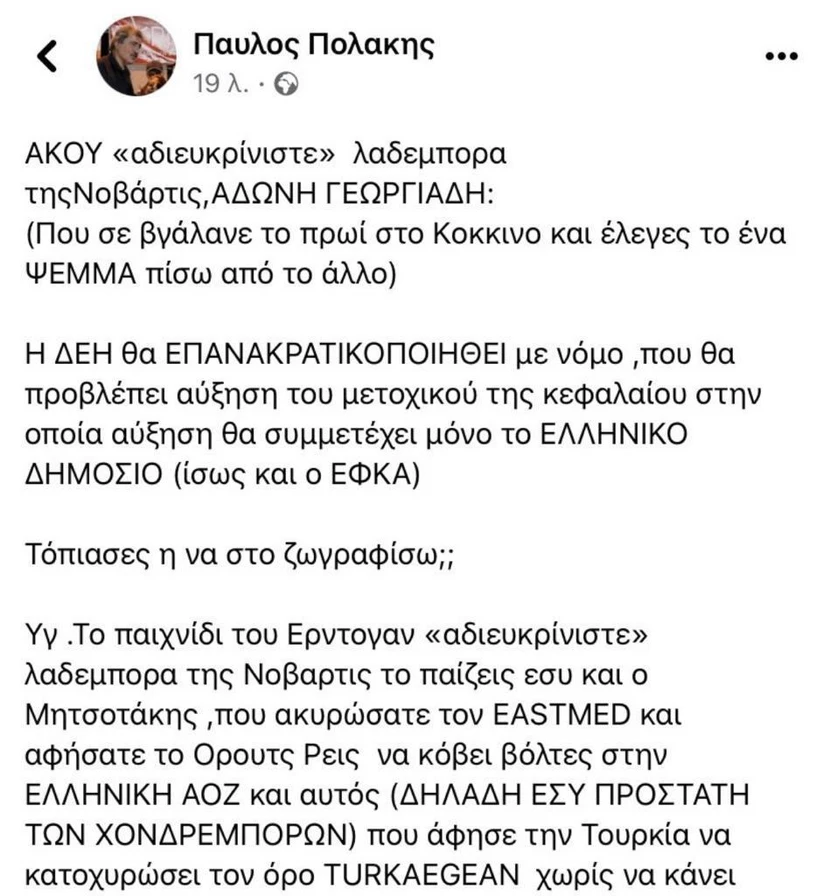
Task: Open Παυλος Πολακης profile picture
Action: [x=137, y=57]
